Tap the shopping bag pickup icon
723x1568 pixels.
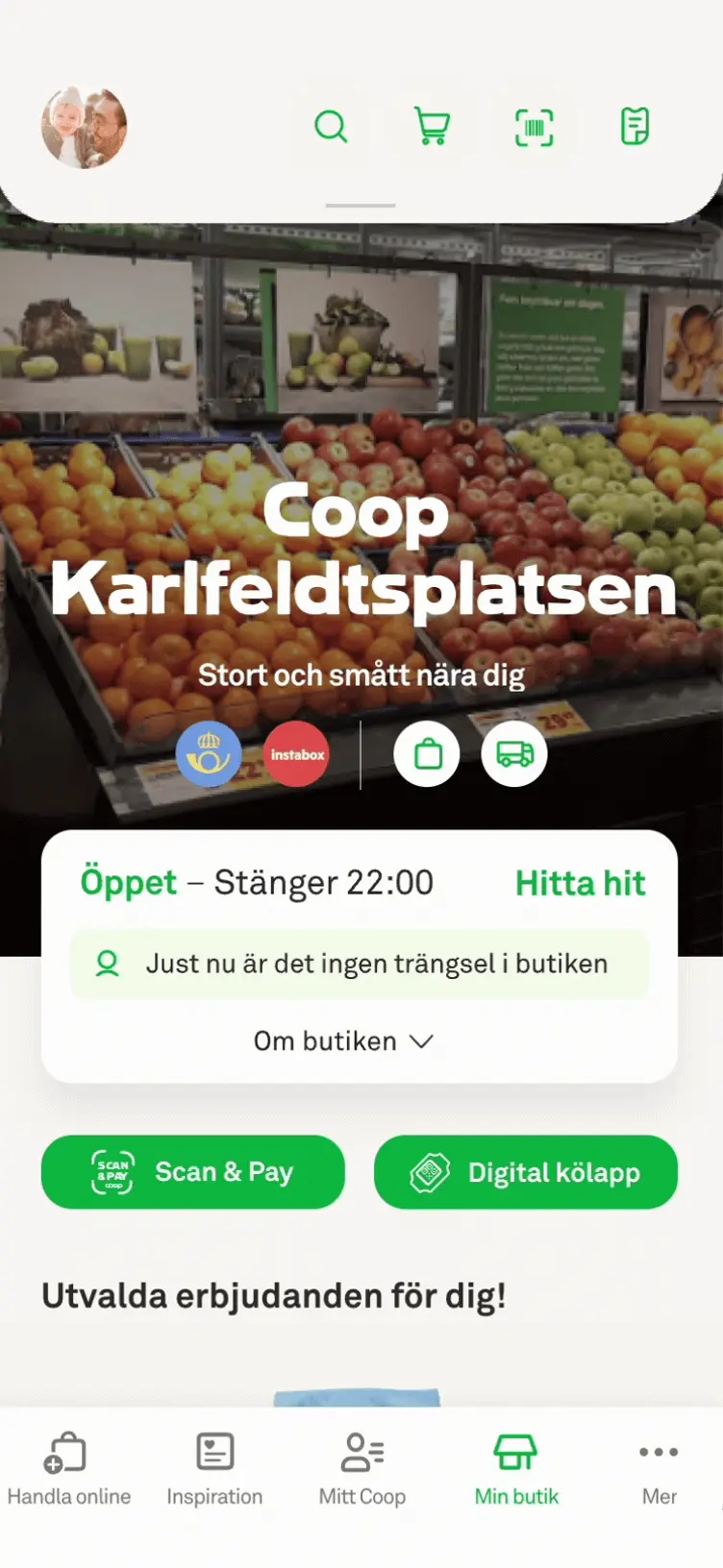(x=427, y=754)
